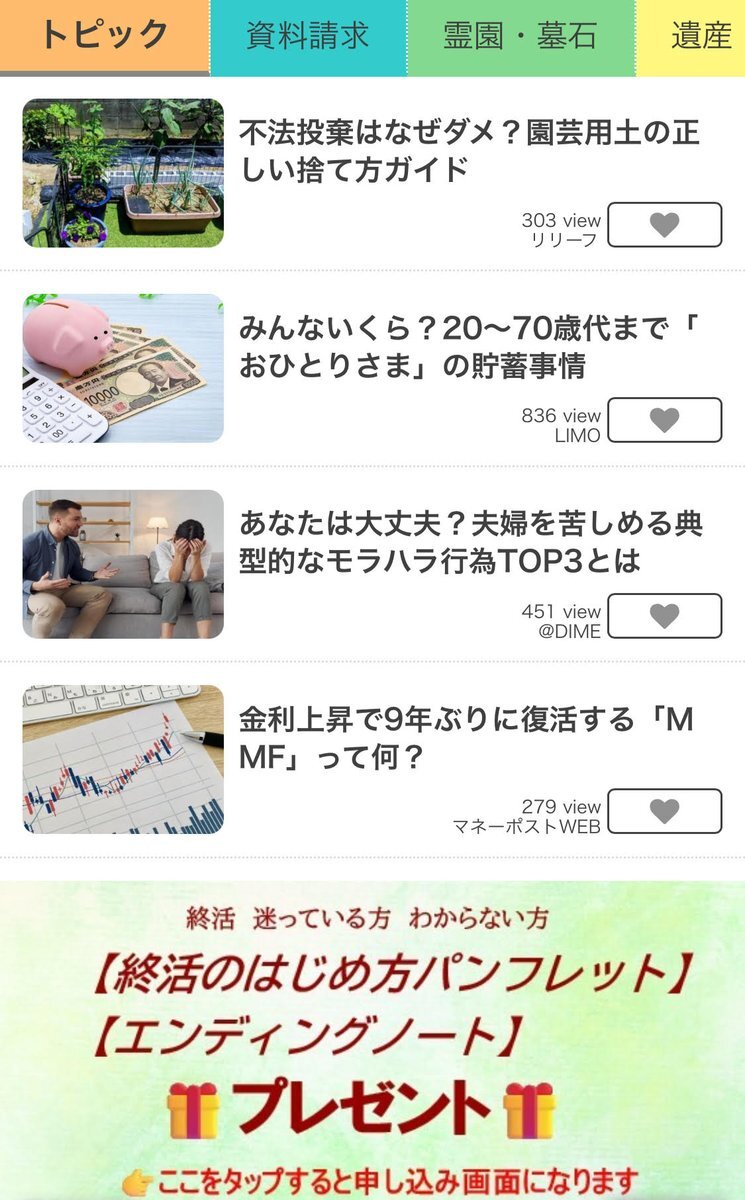The width and height of the screenshot is (745, 1200).
Task: Like the LIMO savings article
Action: [x=664, y=420]
